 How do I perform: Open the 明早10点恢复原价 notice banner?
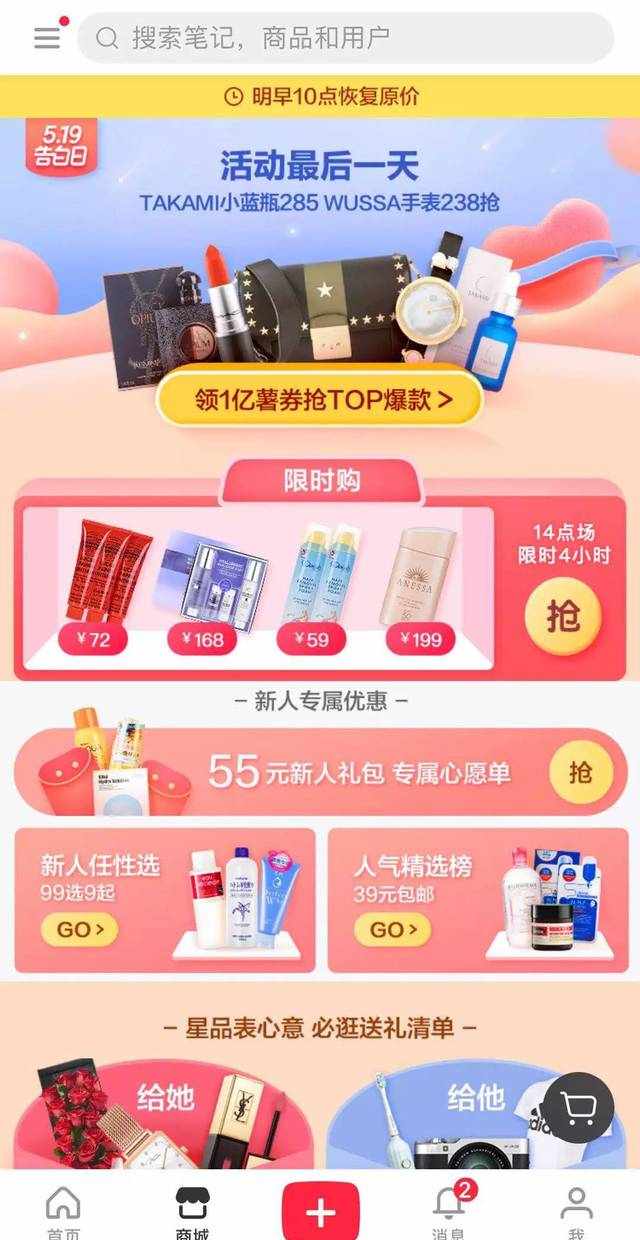(x=320, y=97)
